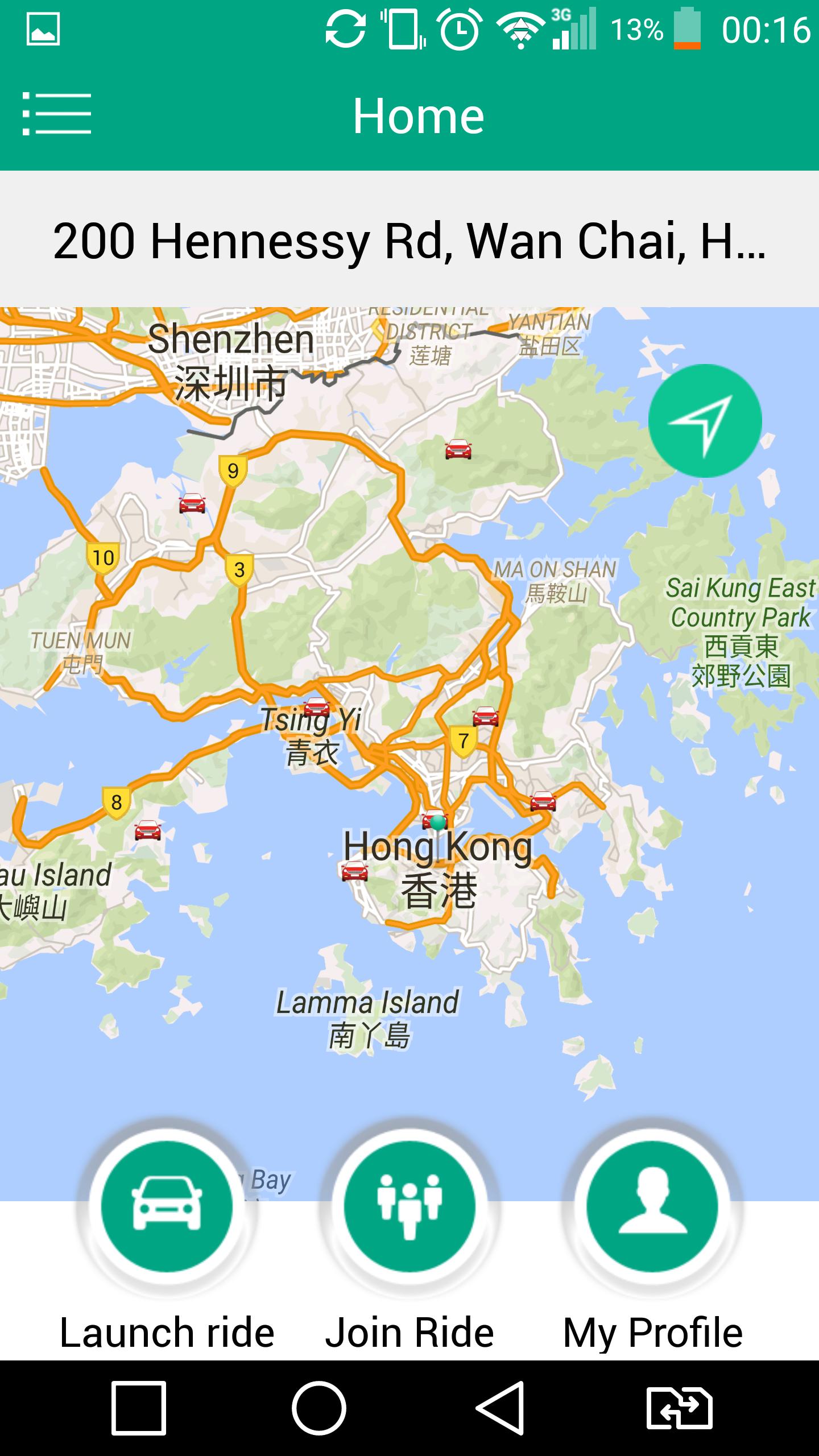Launch a new ride
The height and width of the screenshot is (1456, 819).
click(167, 1206)
